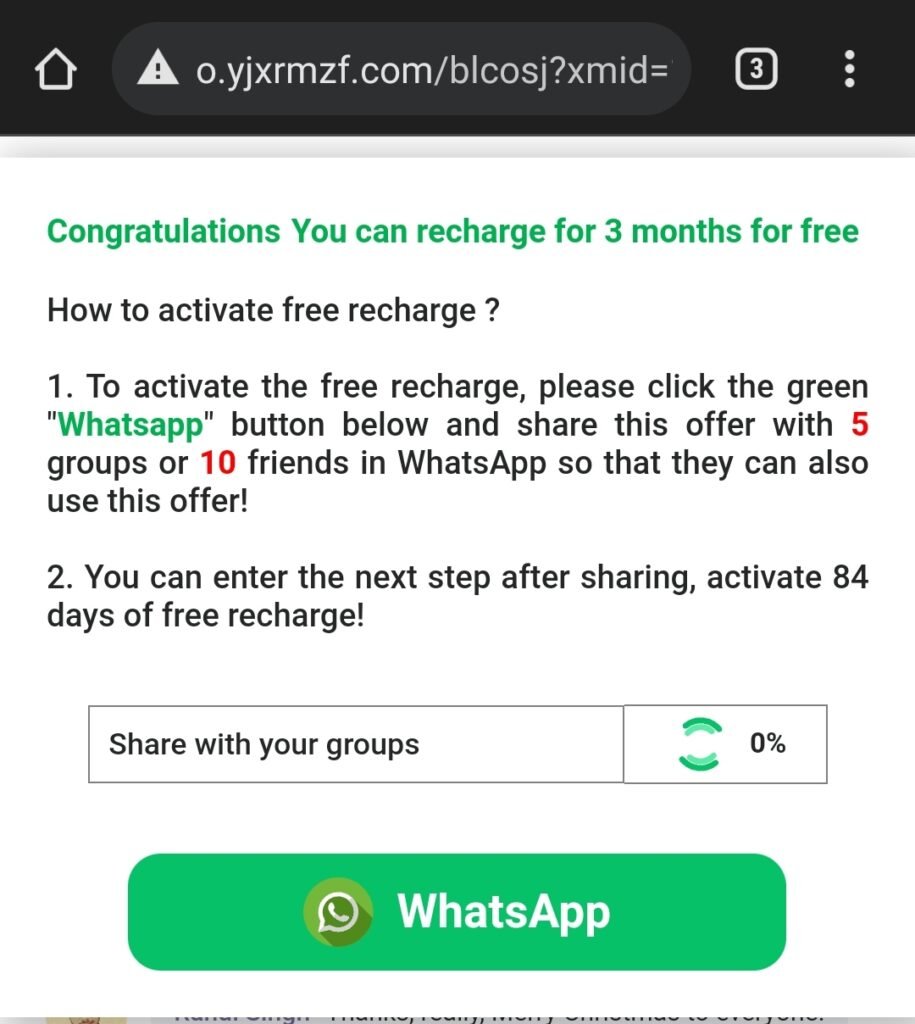Tap the green WhatsApp share button
Viewport: 915px width, 1024px height.
457,912
